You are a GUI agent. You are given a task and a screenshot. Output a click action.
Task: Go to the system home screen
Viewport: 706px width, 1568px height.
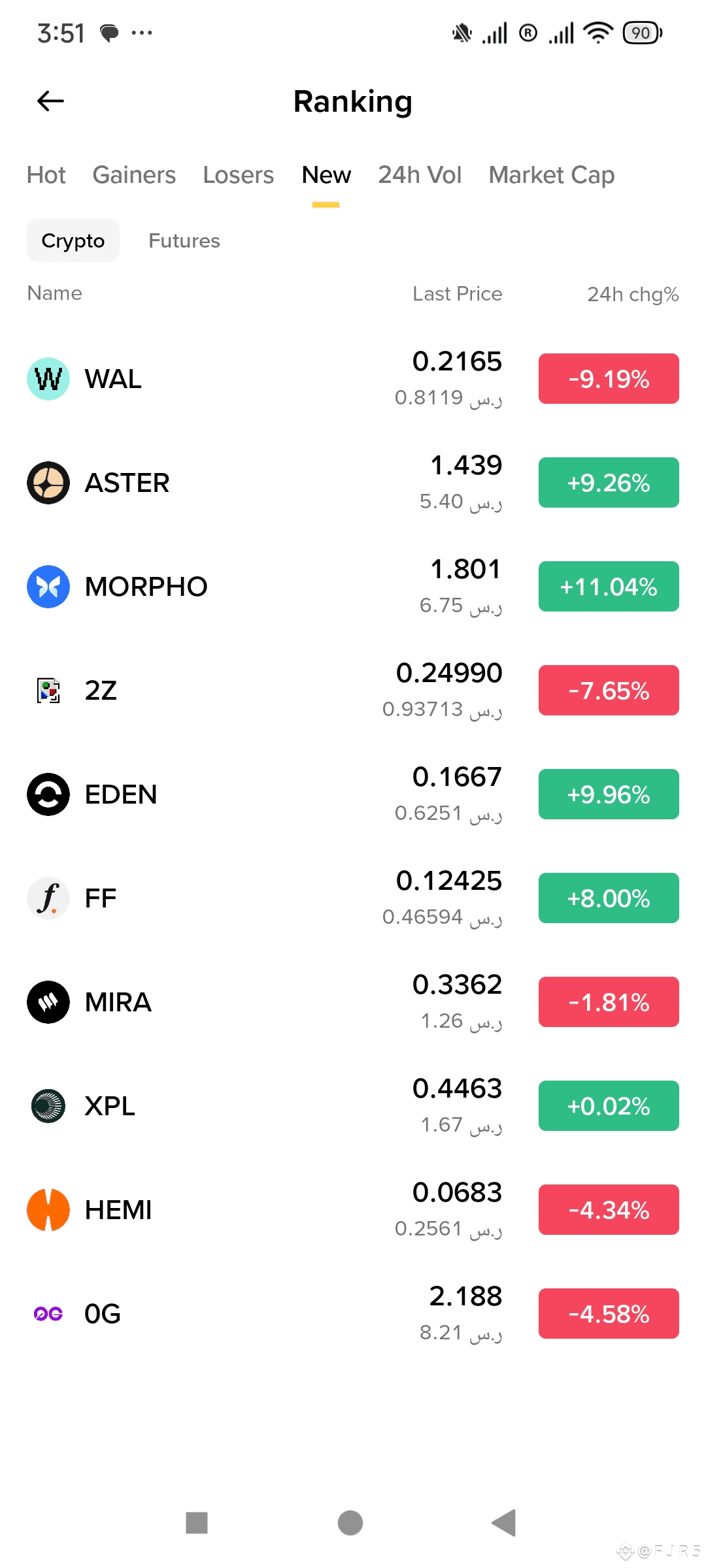click(x=350, y=1523)
